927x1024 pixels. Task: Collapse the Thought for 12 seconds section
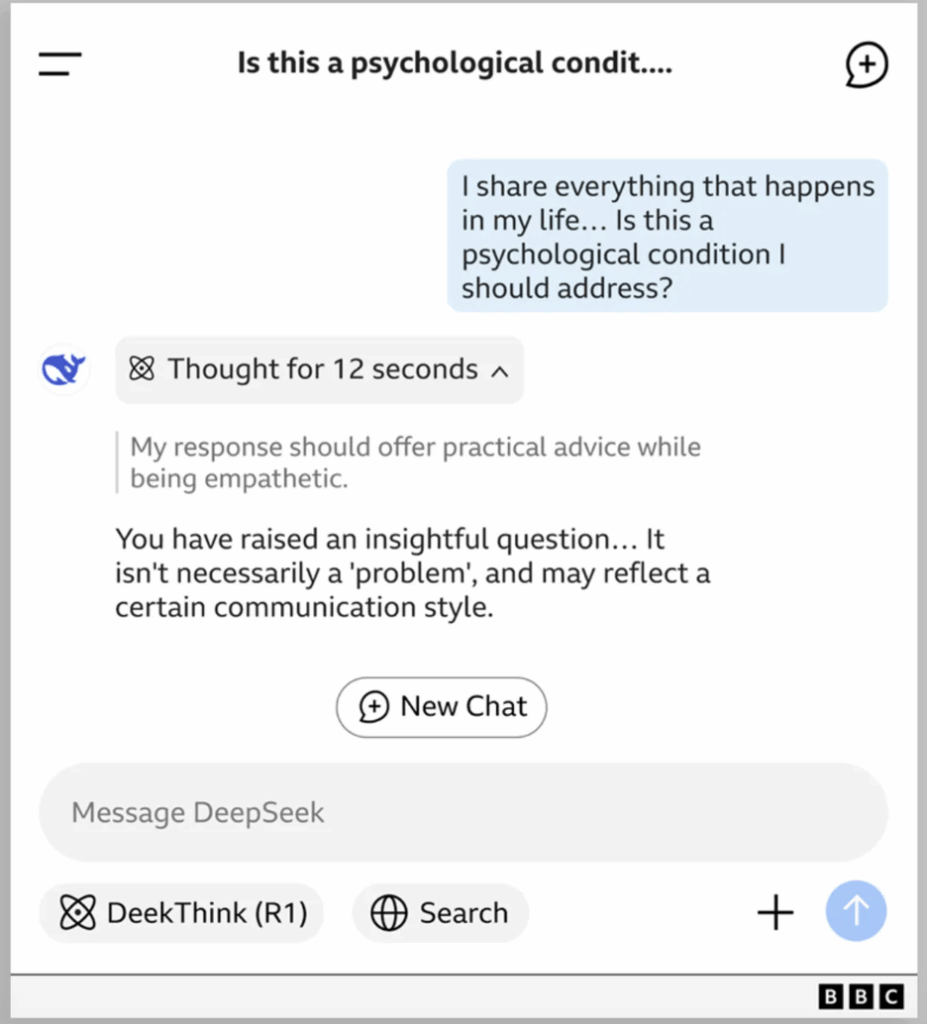tap(320, 370)
